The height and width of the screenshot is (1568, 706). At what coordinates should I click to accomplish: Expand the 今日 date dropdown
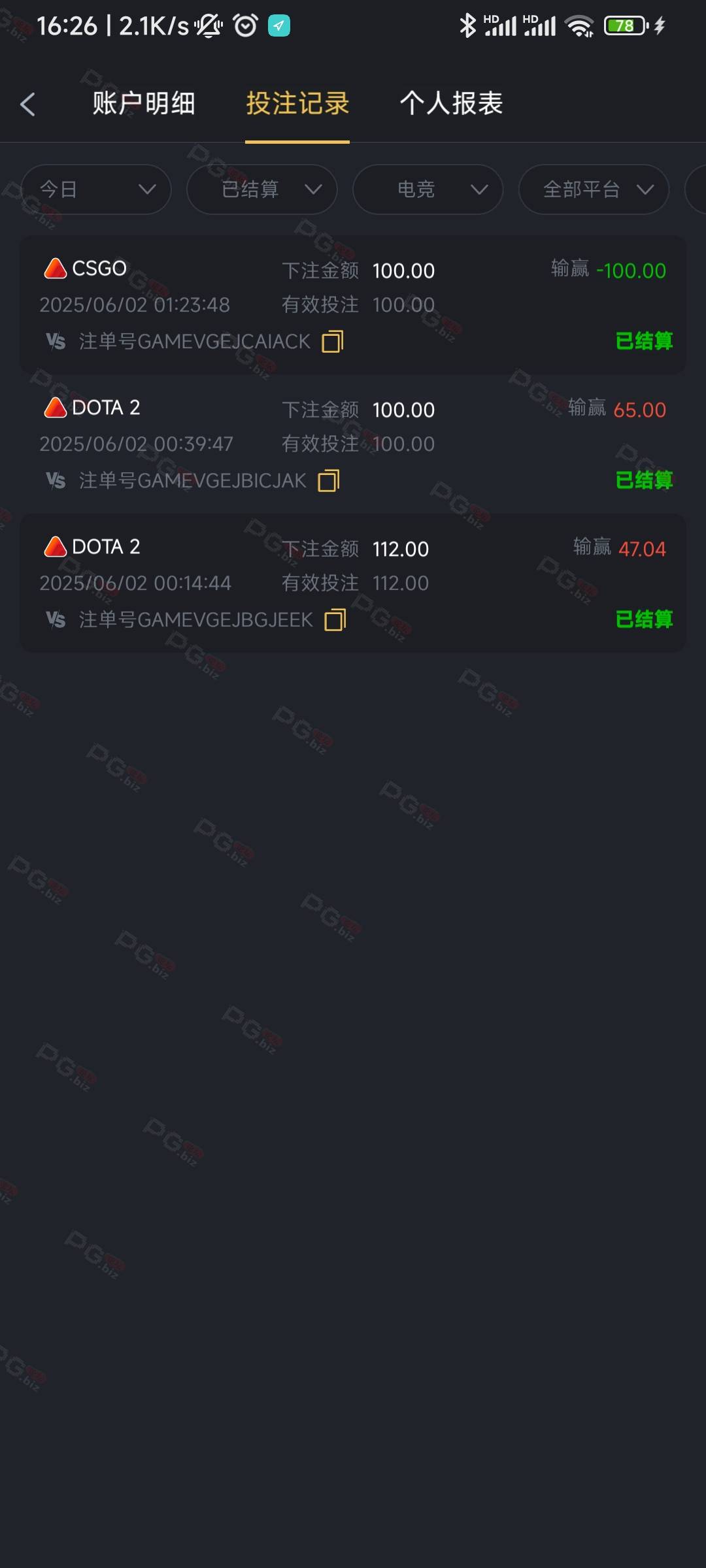tap(96, 189)
